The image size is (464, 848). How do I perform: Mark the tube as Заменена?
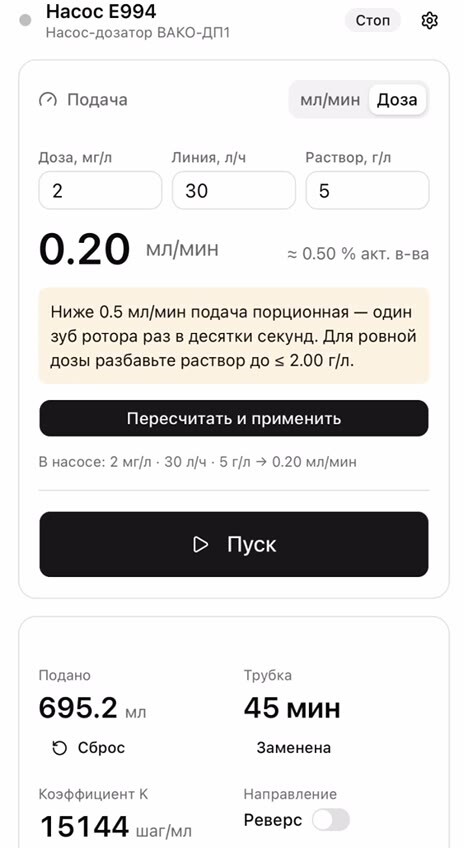(294, 748)
